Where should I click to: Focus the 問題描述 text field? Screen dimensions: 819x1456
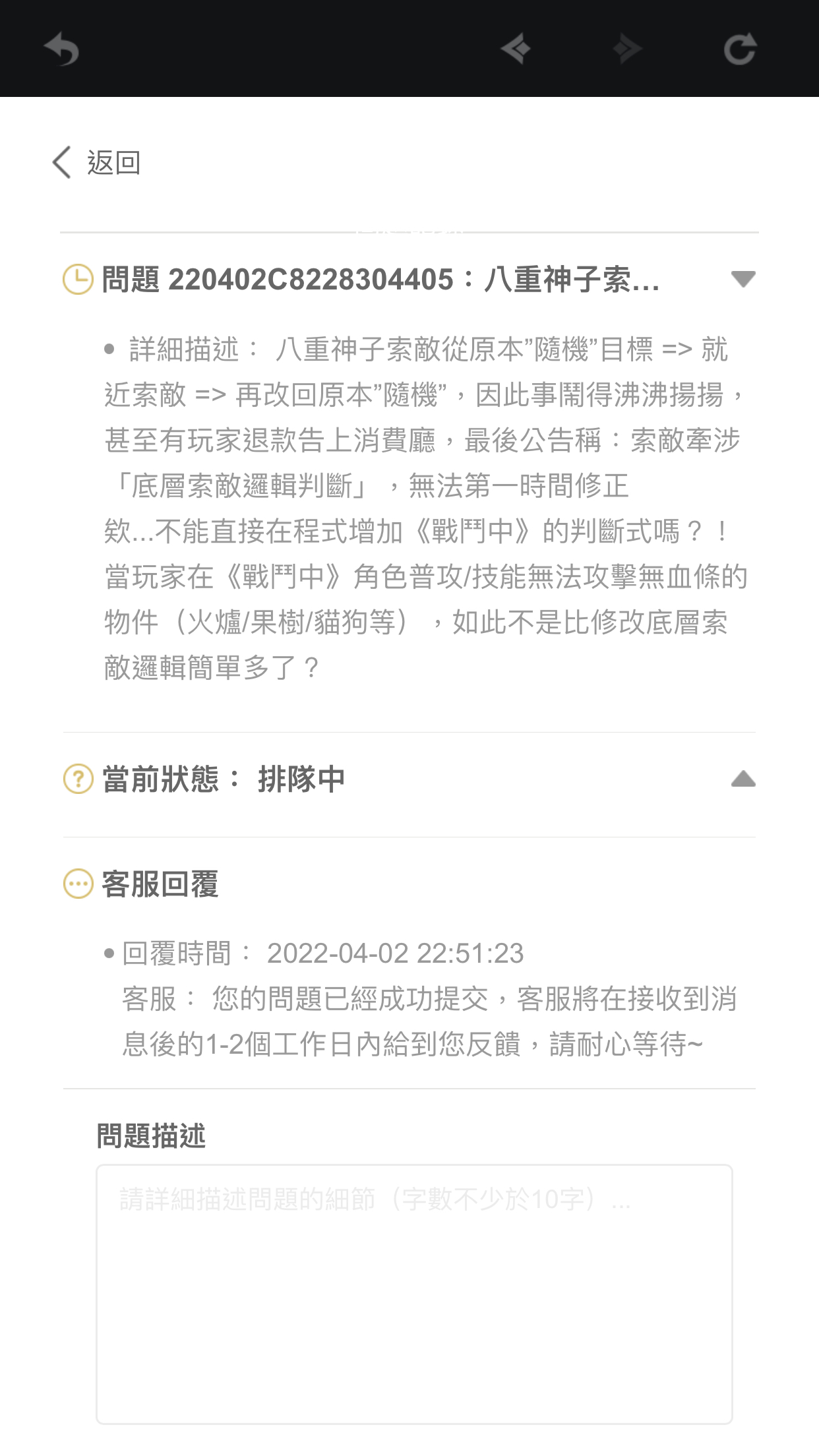tap(414, 1294)
